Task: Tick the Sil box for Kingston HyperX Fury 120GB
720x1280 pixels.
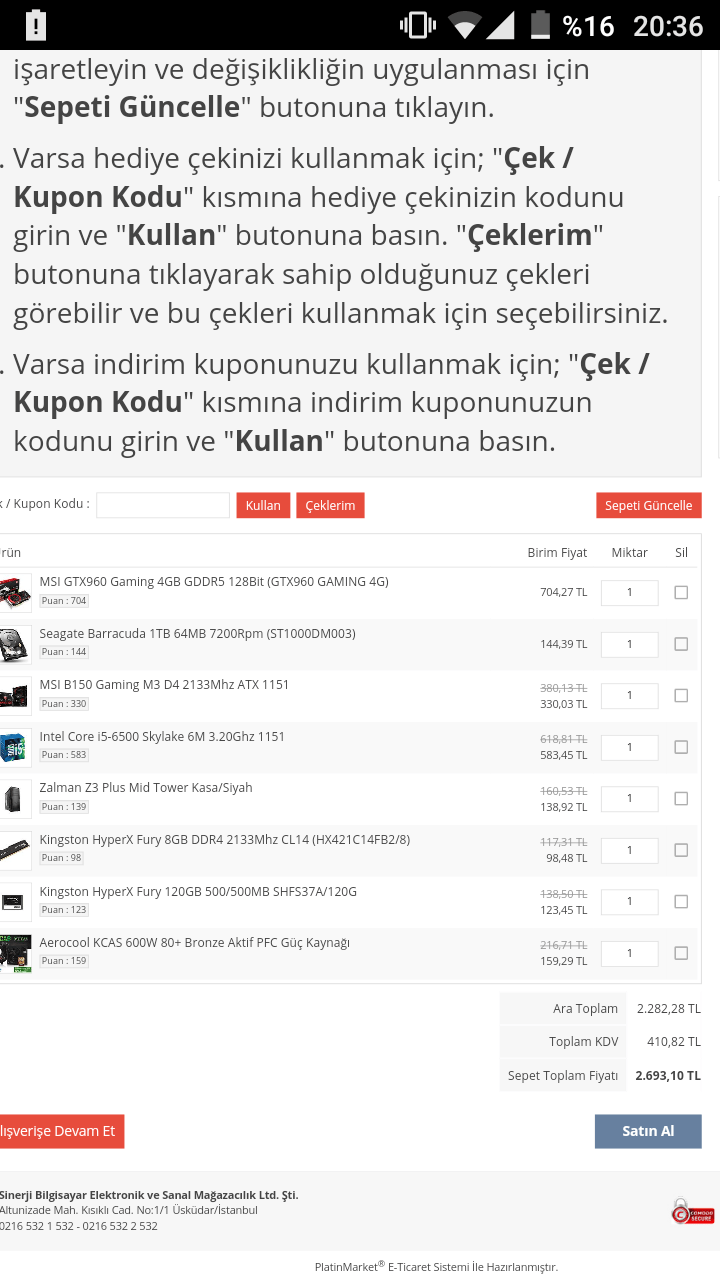Action: coord(681,902)
